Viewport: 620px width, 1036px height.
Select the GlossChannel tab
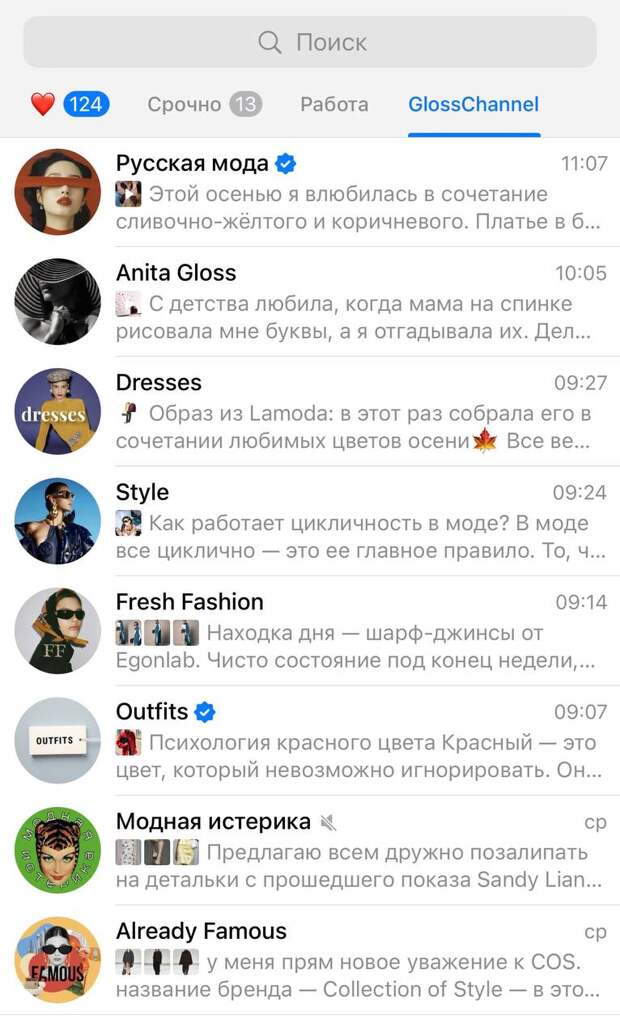point(474,104)
